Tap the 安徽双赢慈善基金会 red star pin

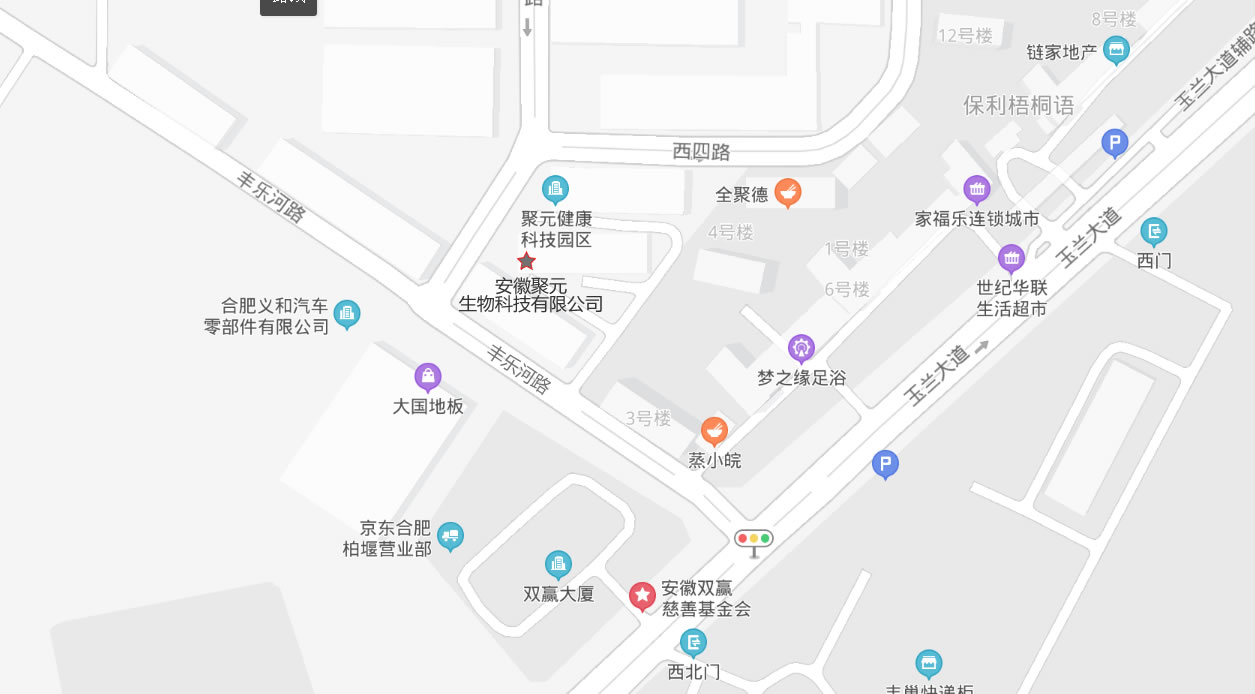point(642,596)
